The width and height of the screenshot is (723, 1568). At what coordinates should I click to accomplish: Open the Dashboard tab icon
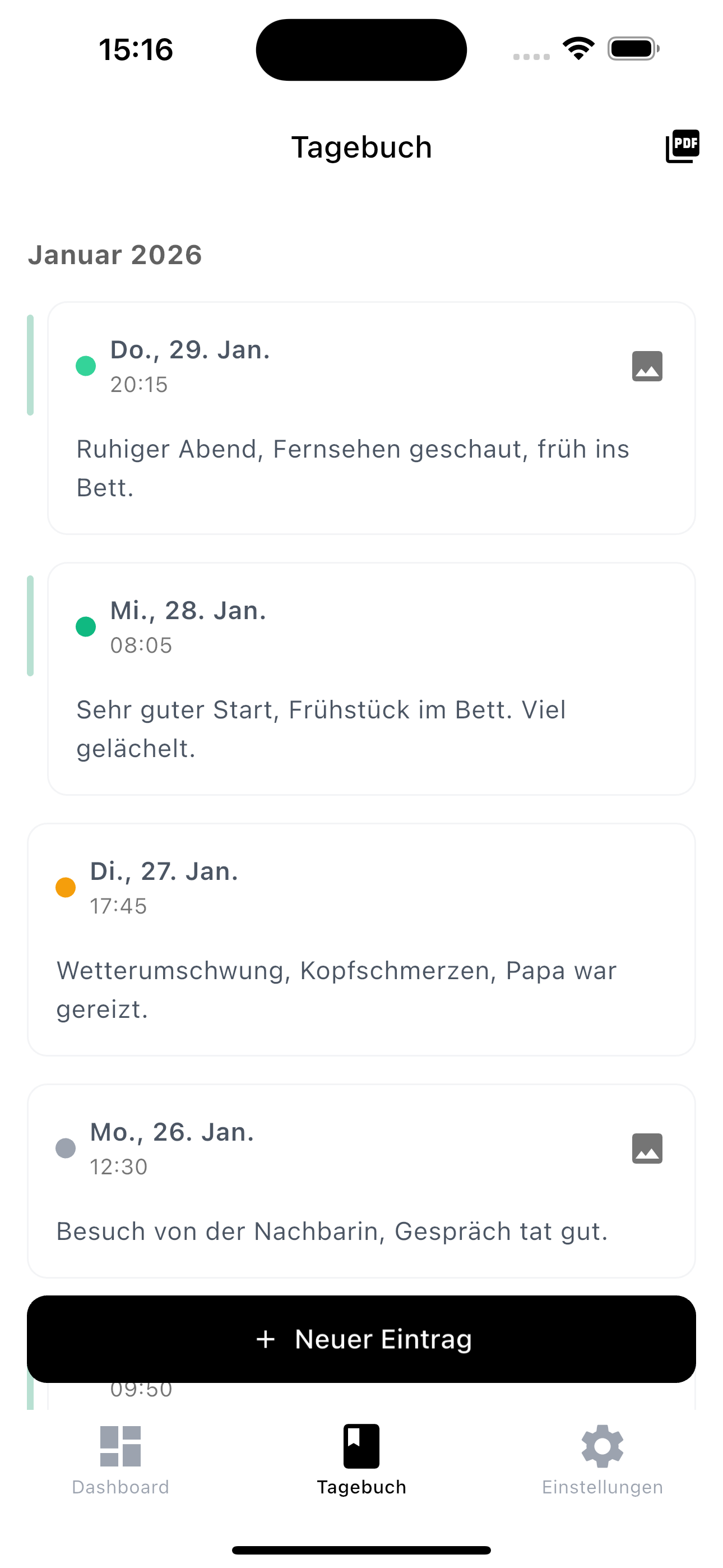pyautogui.click(x=120, y=1446)
